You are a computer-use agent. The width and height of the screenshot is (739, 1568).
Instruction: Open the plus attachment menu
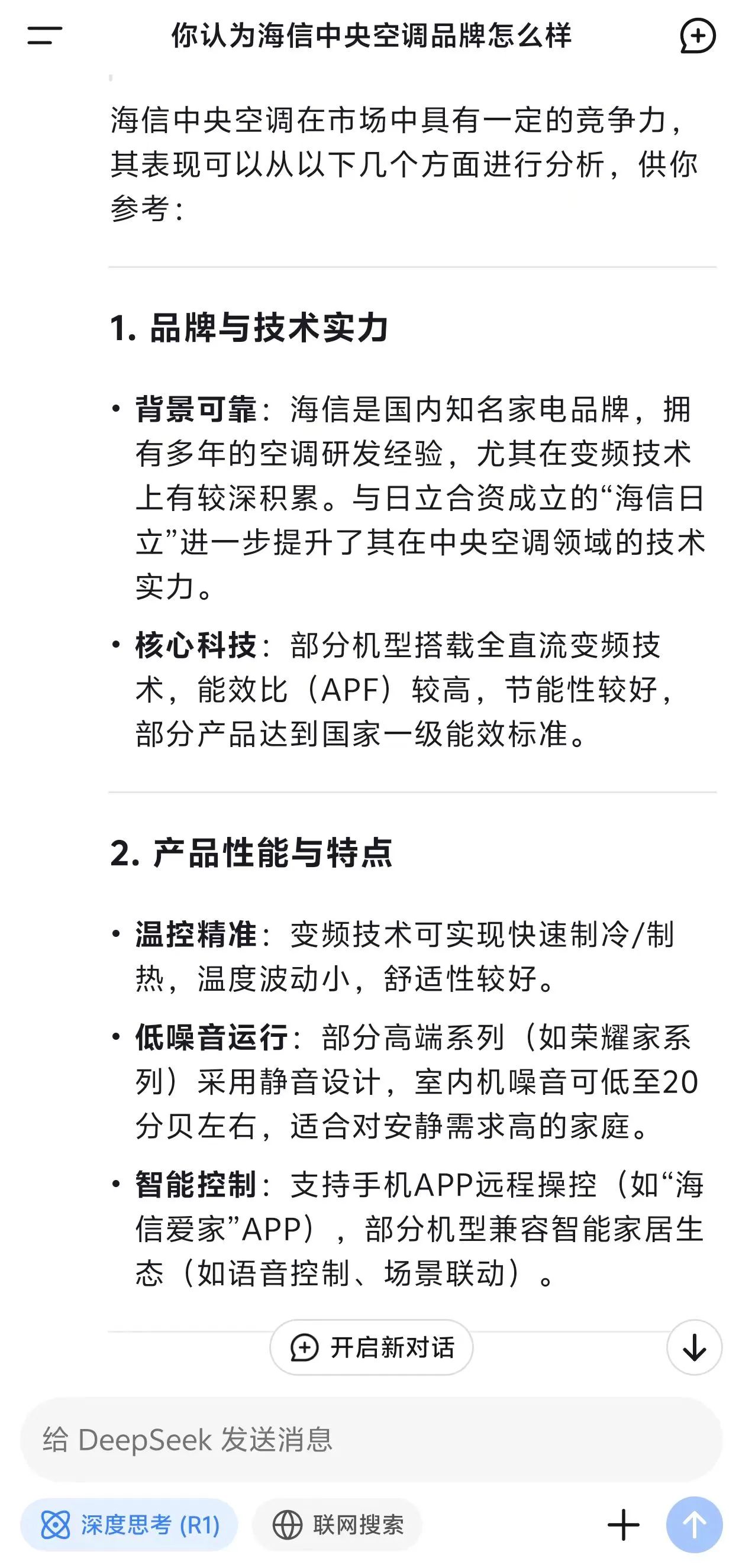pyautogui.click(x=624, y=1525)
